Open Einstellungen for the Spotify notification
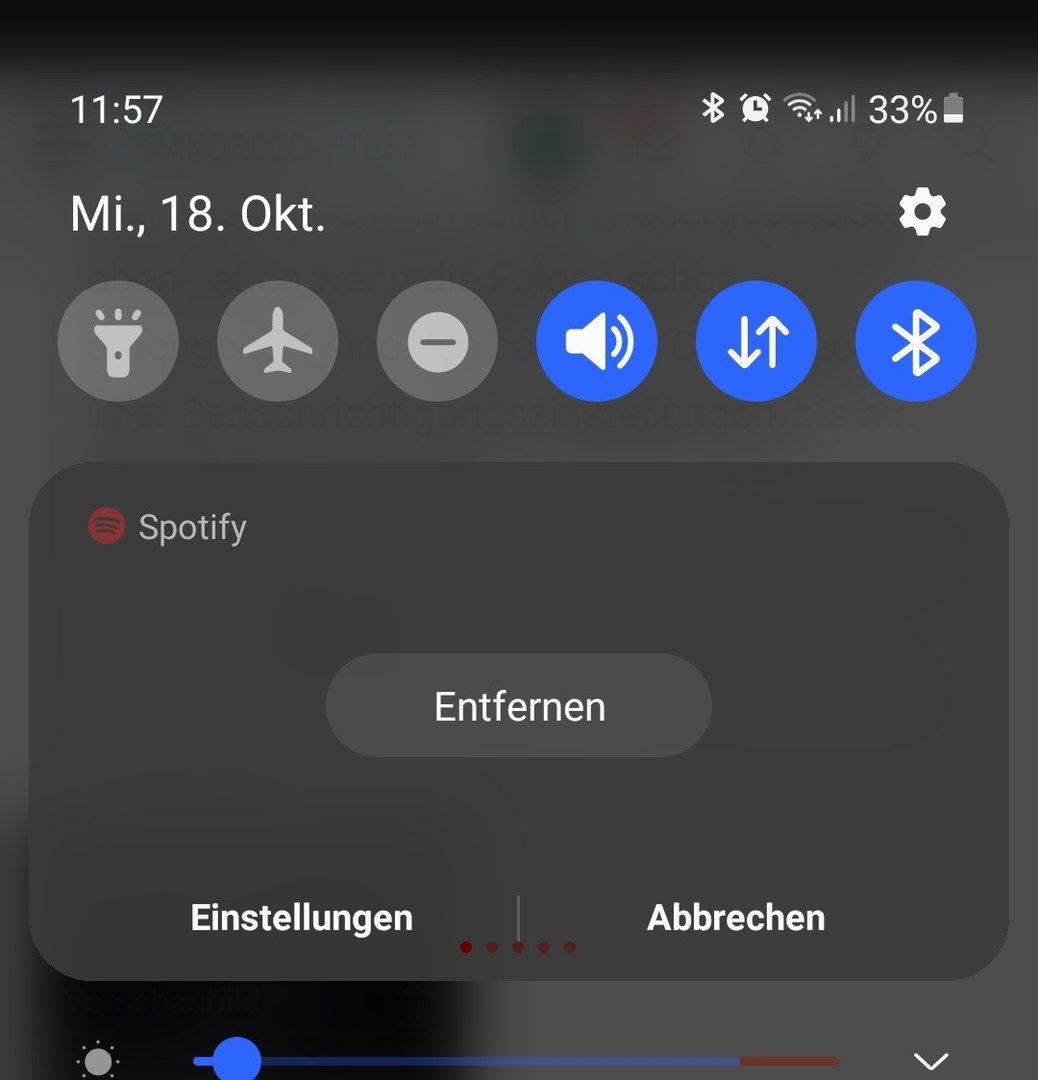Viewport: 1038px width, 1080px height. [x=302, y=918]
